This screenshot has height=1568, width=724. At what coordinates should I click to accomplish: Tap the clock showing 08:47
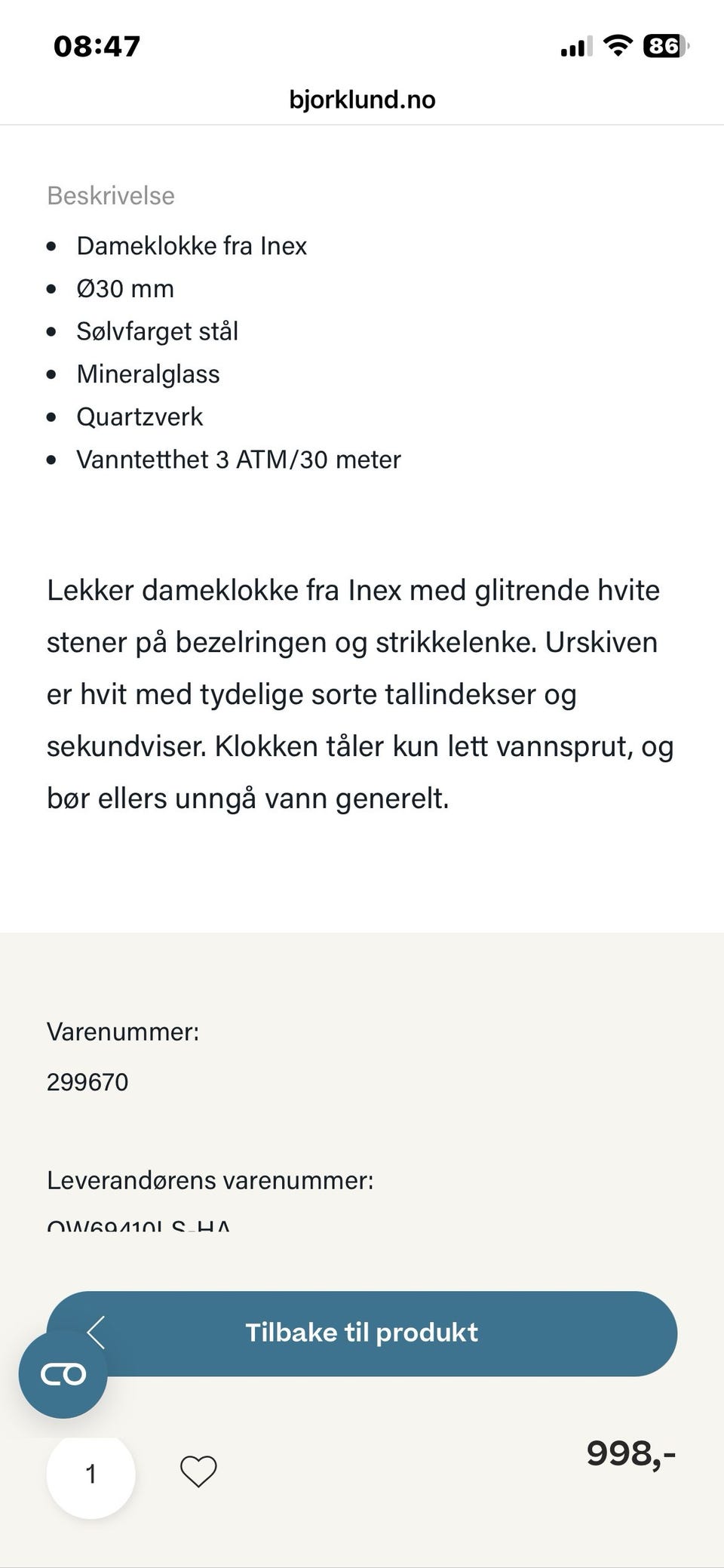[95, 47]
